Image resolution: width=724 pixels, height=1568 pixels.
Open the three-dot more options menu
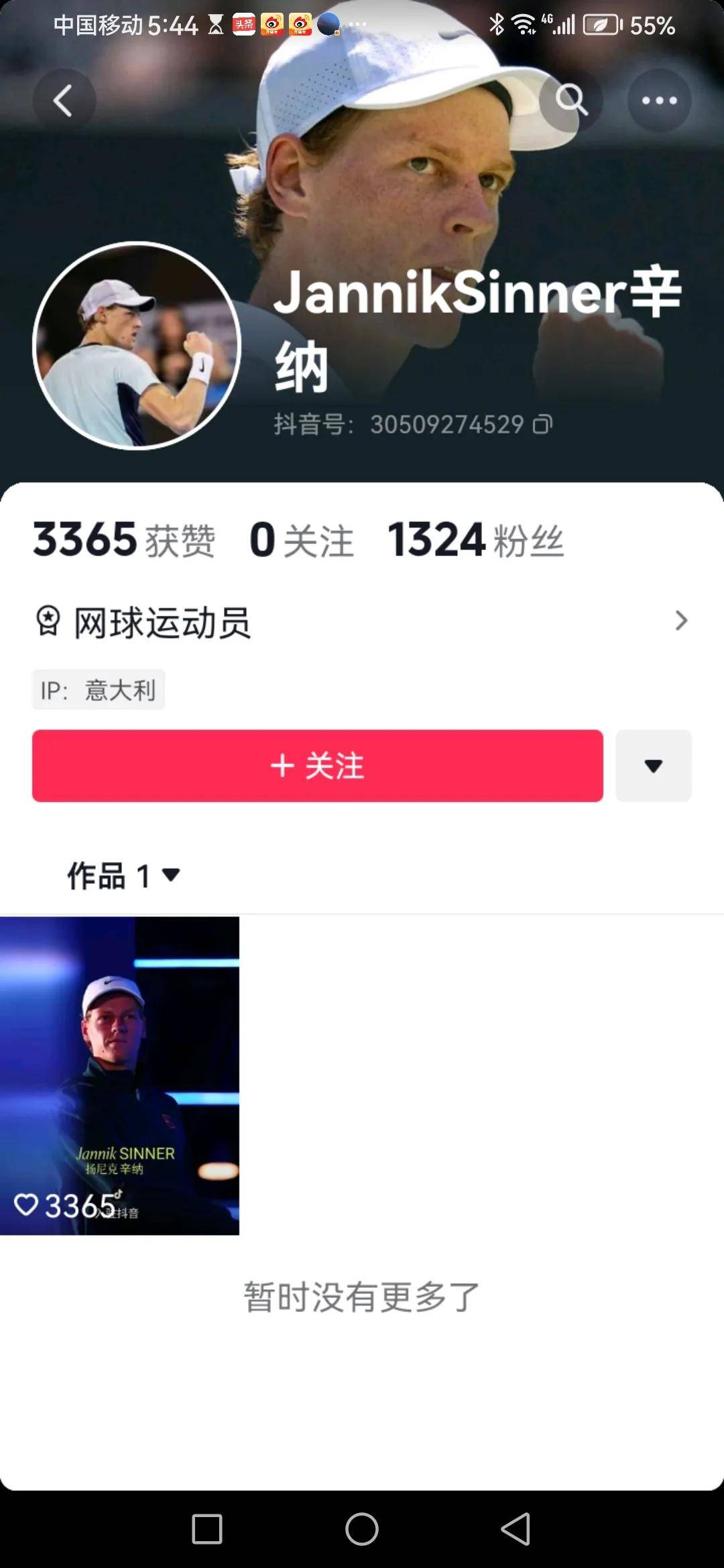(659, 101)
